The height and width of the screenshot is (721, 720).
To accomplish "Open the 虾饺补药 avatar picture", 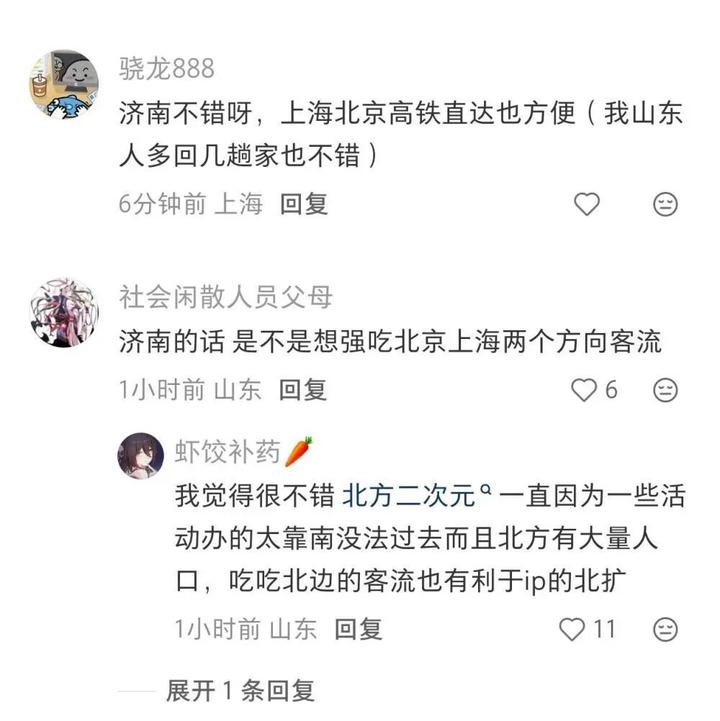I will [141, 456].
